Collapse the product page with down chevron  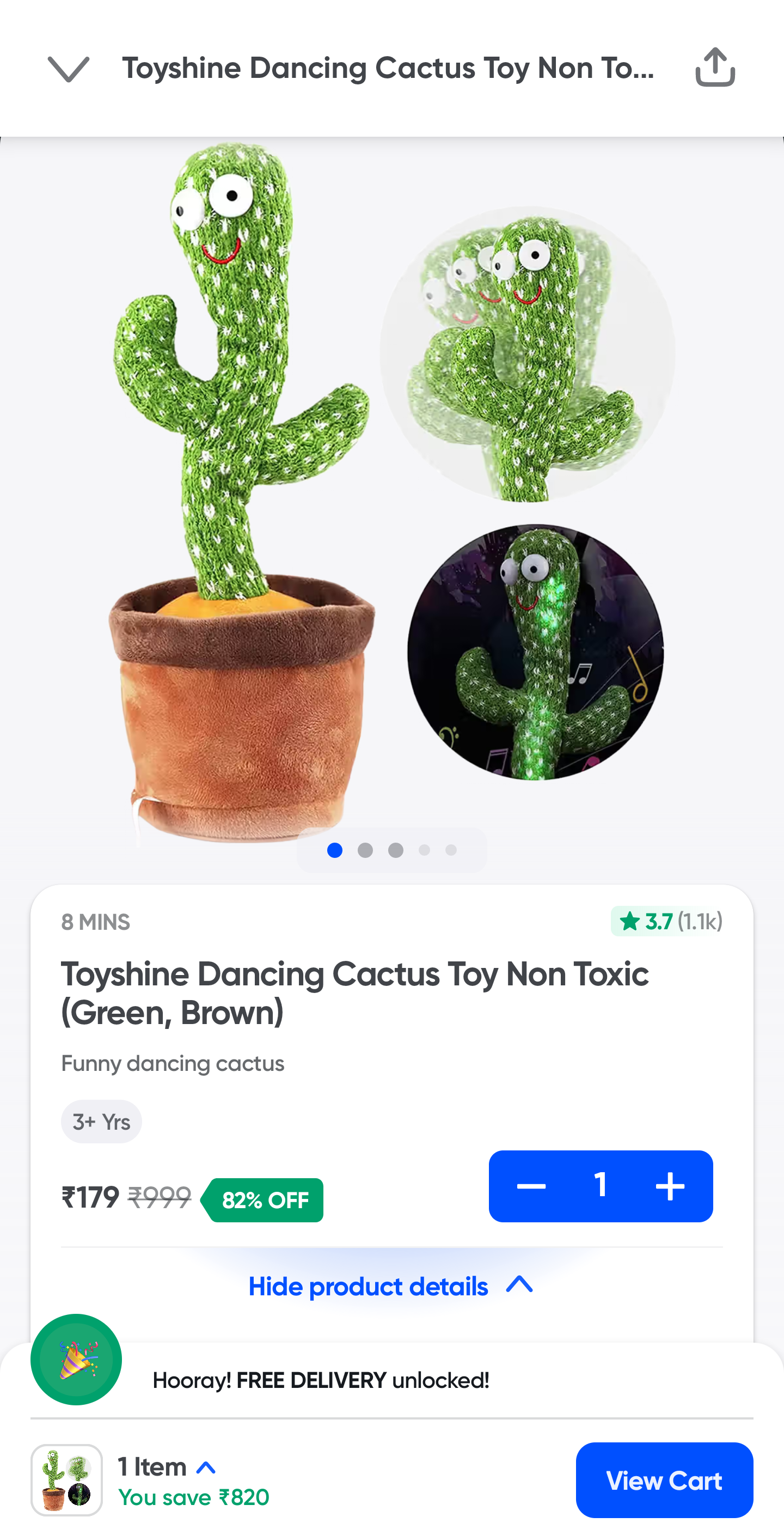pyautogui.click(x=69, y=69)
